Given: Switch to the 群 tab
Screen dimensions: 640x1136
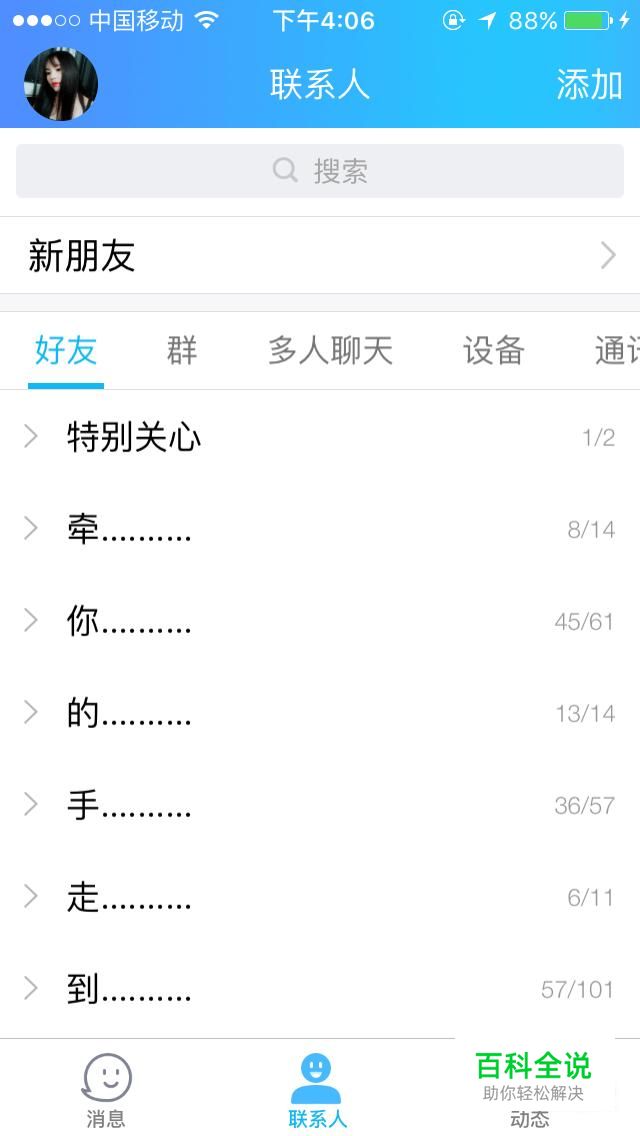Looking at the screenshot, I should (182, 350).
